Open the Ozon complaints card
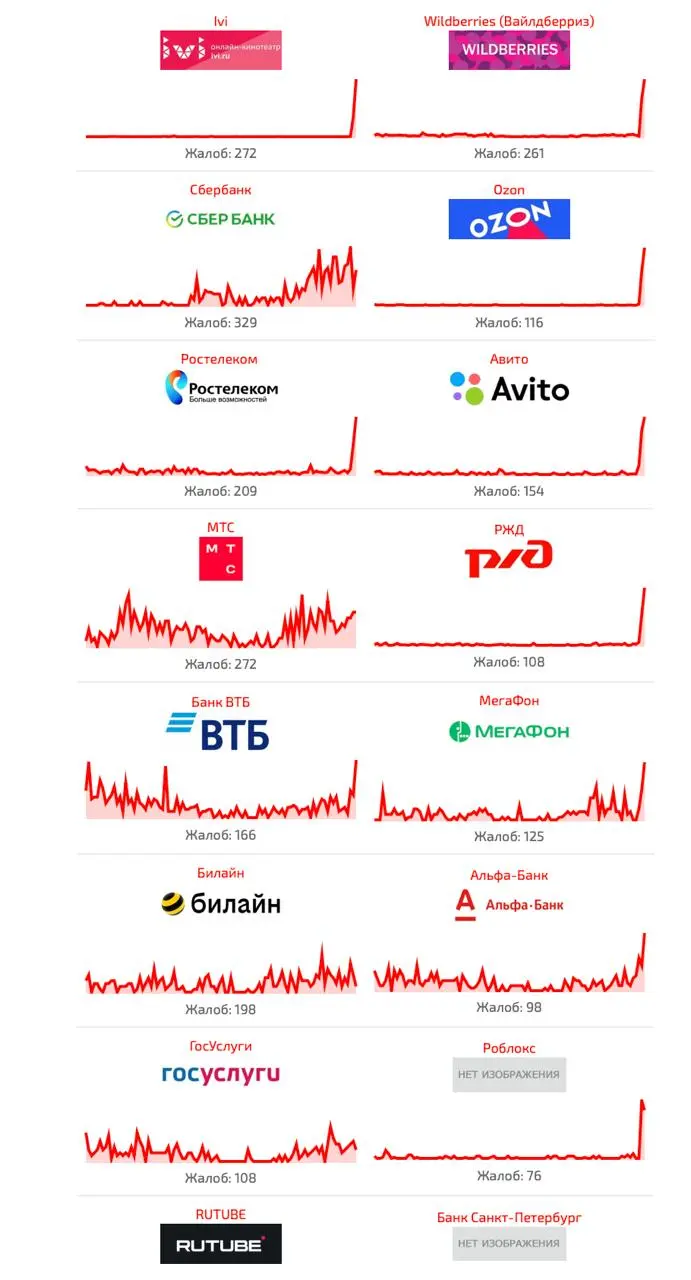Viewport: 691px width, 1280px height. tap(509, 256)
